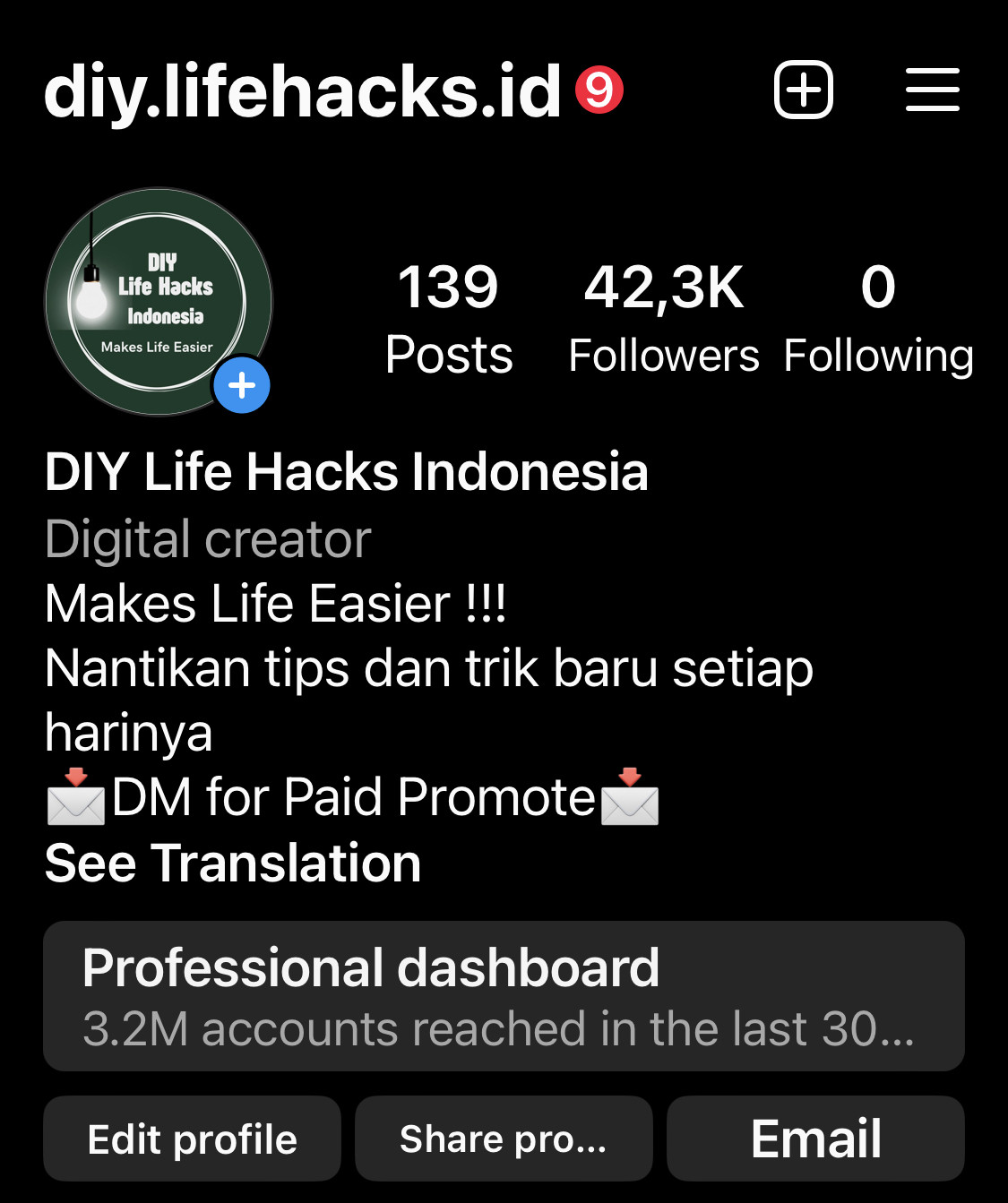1008x1203 pixels.
Task: Tap the Email button
Action: point(815,1139)
